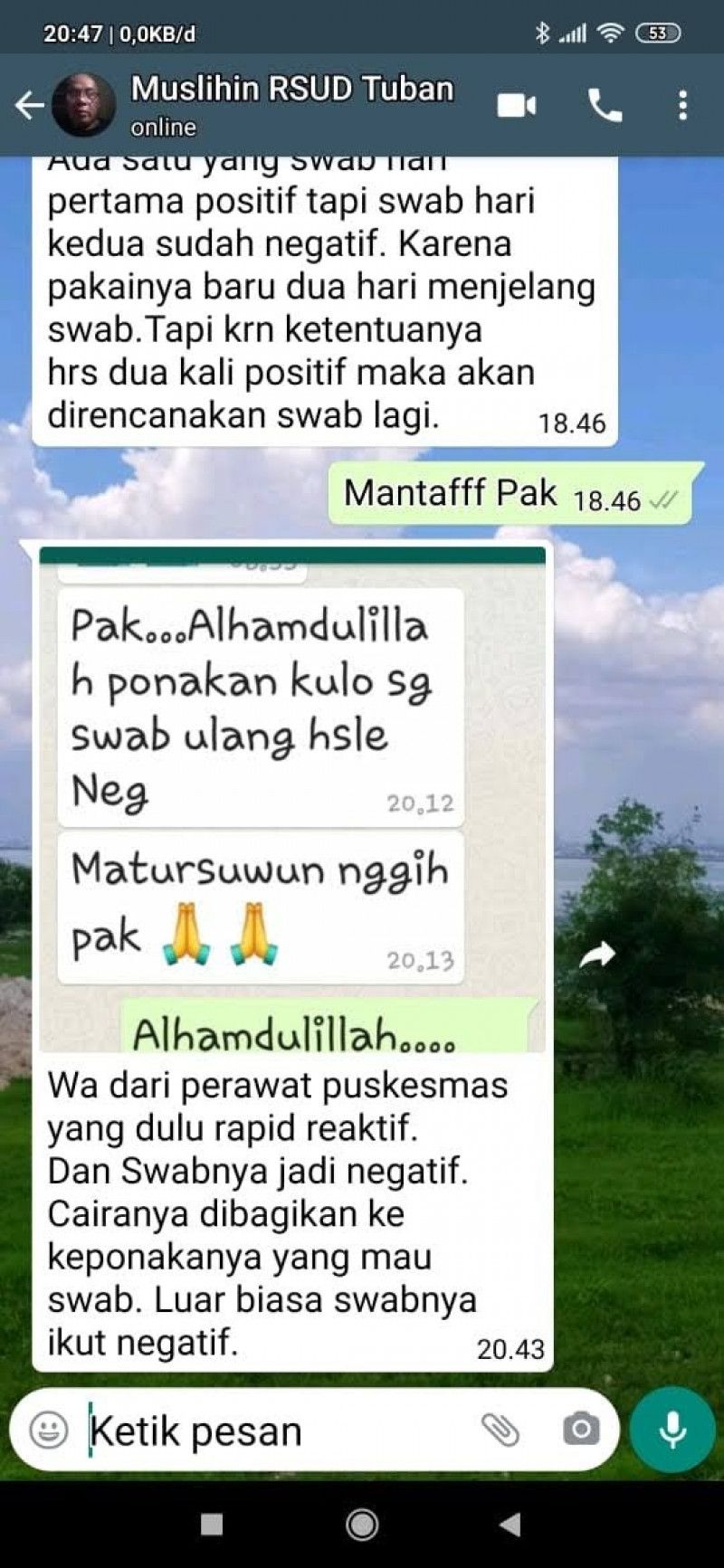Go to the system home screen
Screen dimensions: 724x1568
tap(362, 1525)
